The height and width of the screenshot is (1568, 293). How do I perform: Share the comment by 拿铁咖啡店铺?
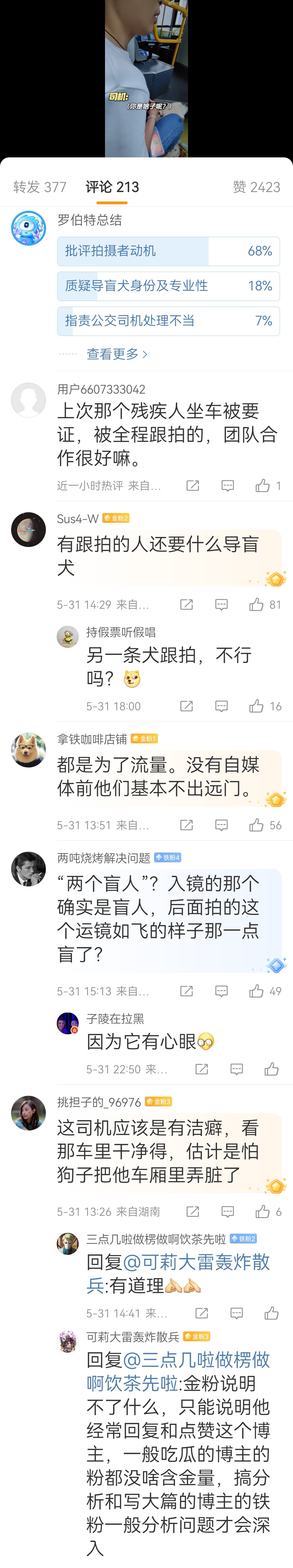click(x=186, y=825)
